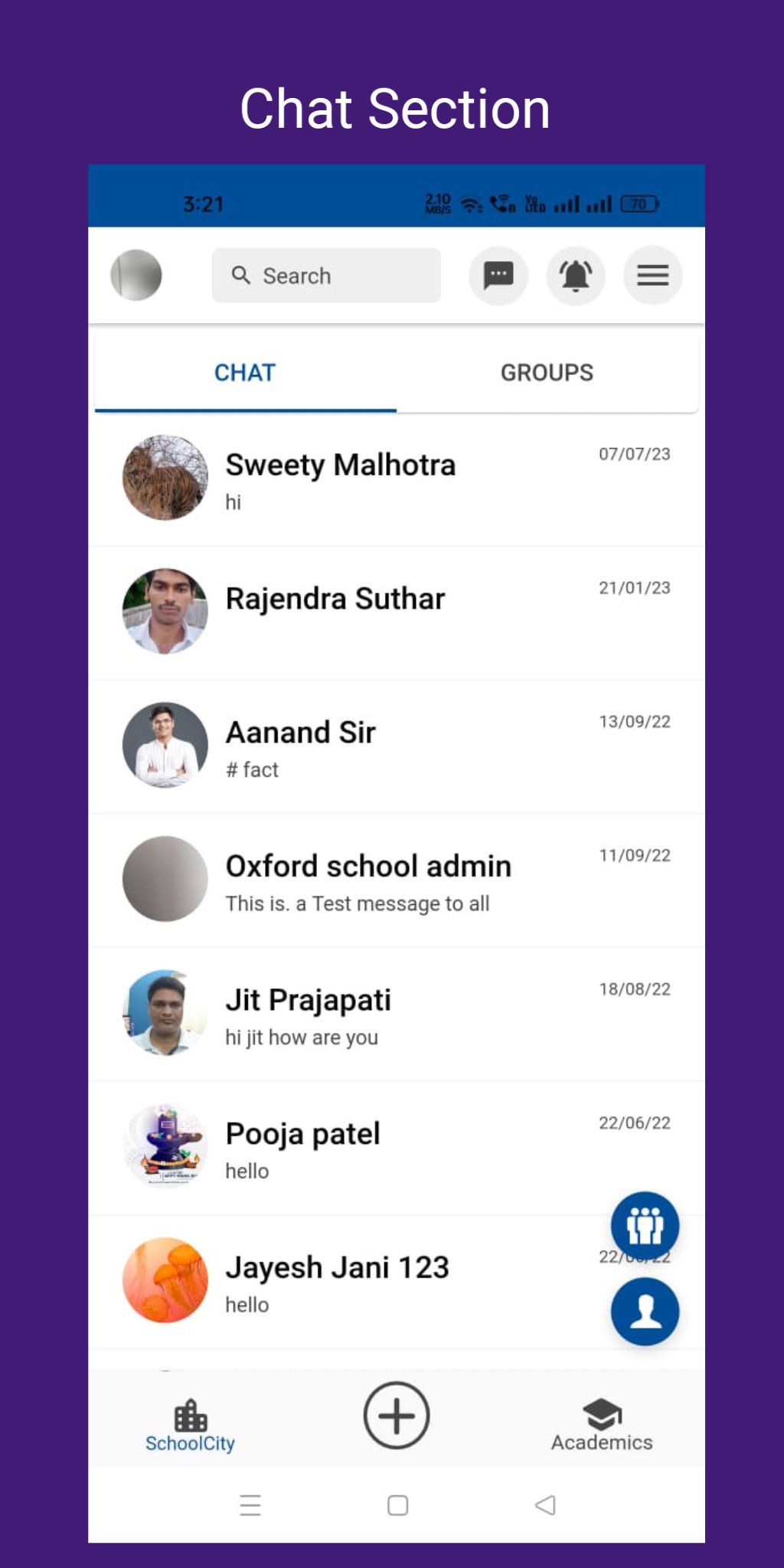Open the Oxford school admin chat
This screenshot has height=1568, width=784.
(x=397, y=880)
